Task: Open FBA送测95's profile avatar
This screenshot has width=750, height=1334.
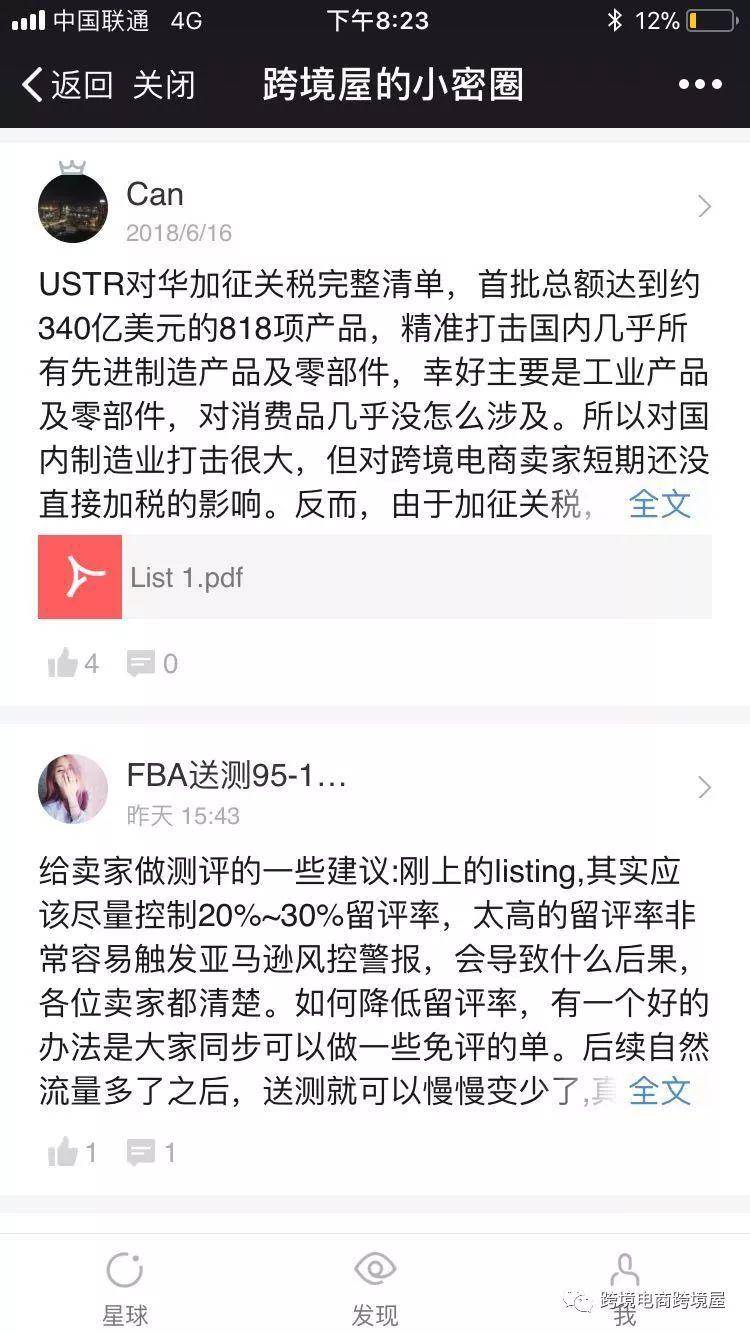Action: 73,789
